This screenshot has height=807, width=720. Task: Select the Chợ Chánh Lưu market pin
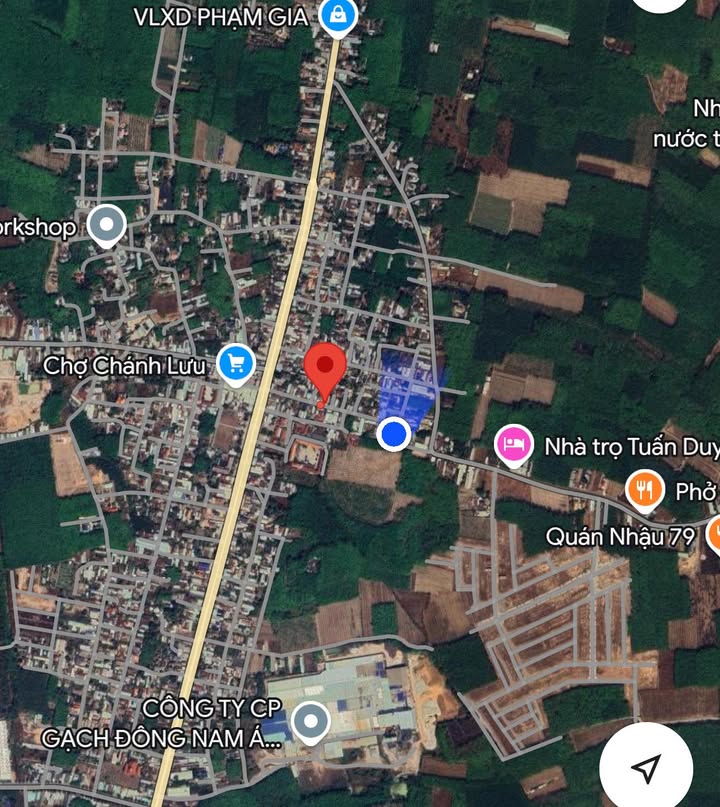236,364
